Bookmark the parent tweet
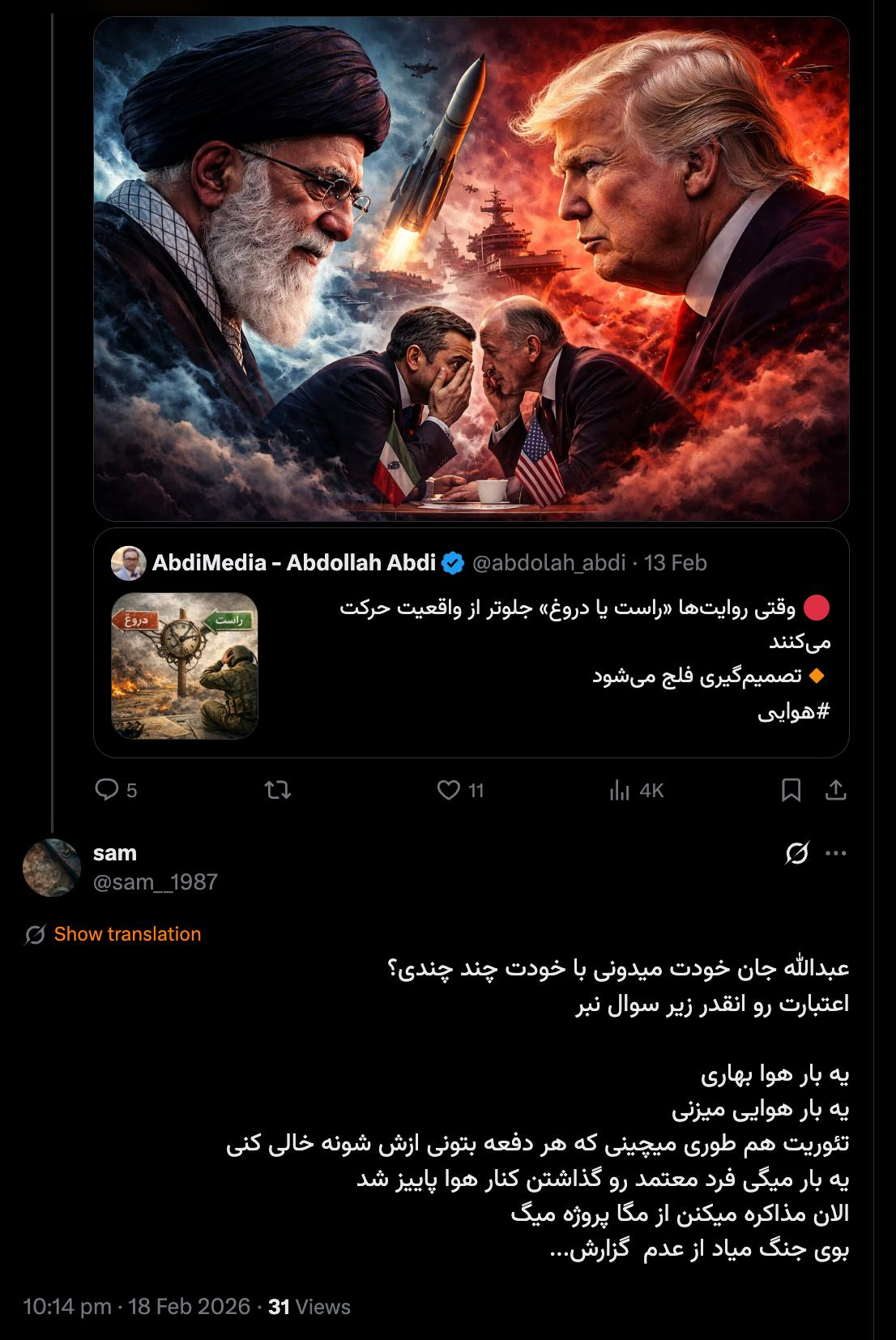This screenshot has width=896, height=1340. [x=791, y=790]
